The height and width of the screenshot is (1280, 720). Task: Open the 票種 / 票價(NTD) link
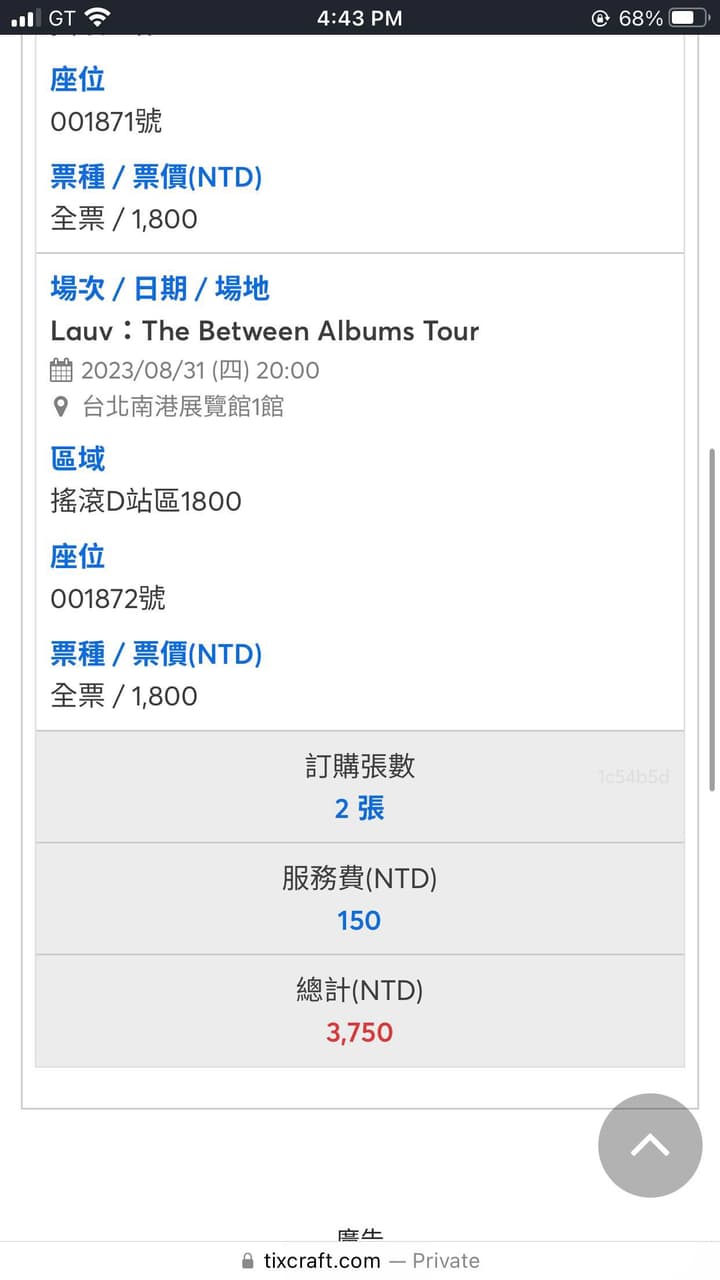tap(155, 653)
